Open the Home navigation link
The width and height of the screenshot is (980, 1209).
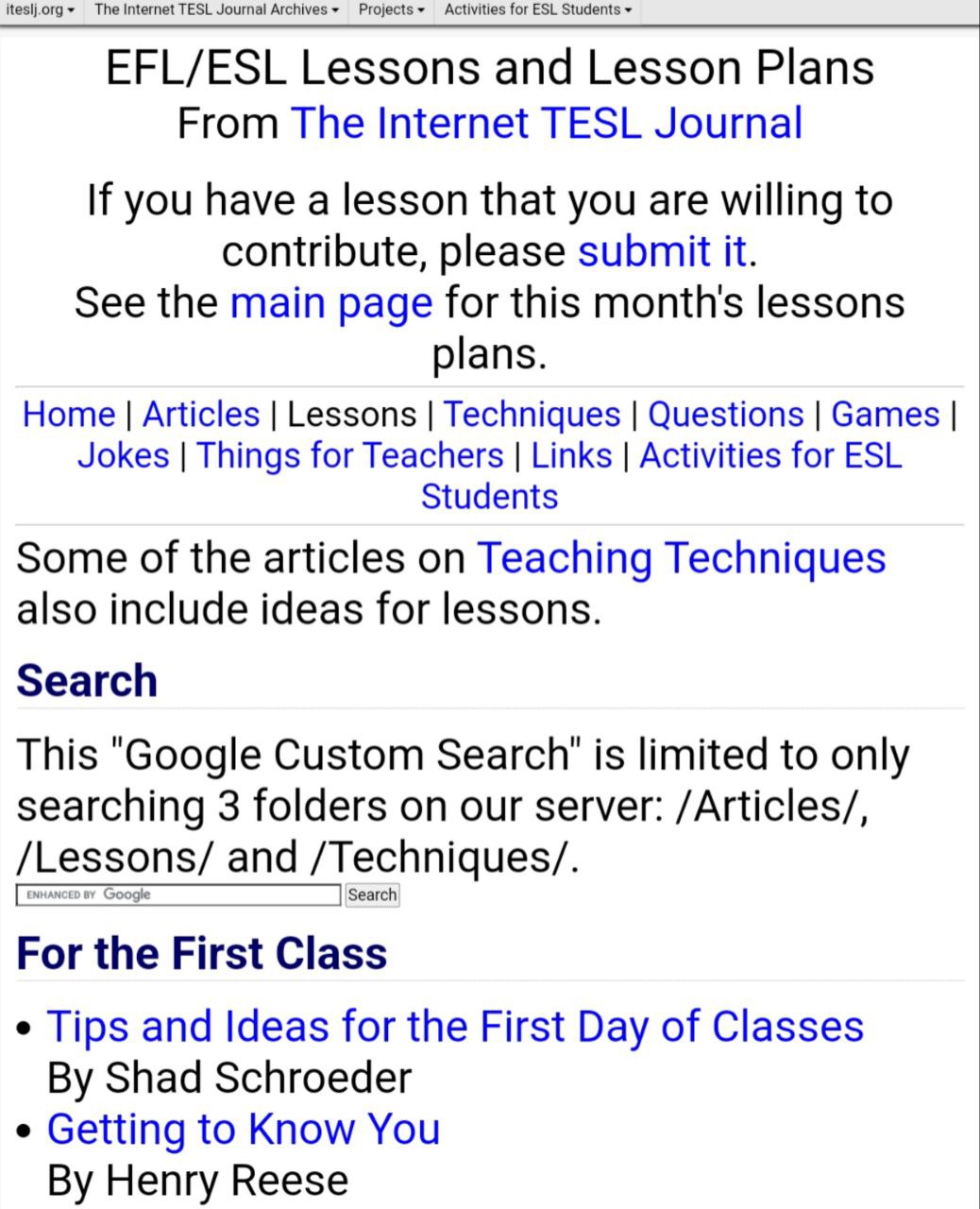[68, 415]
